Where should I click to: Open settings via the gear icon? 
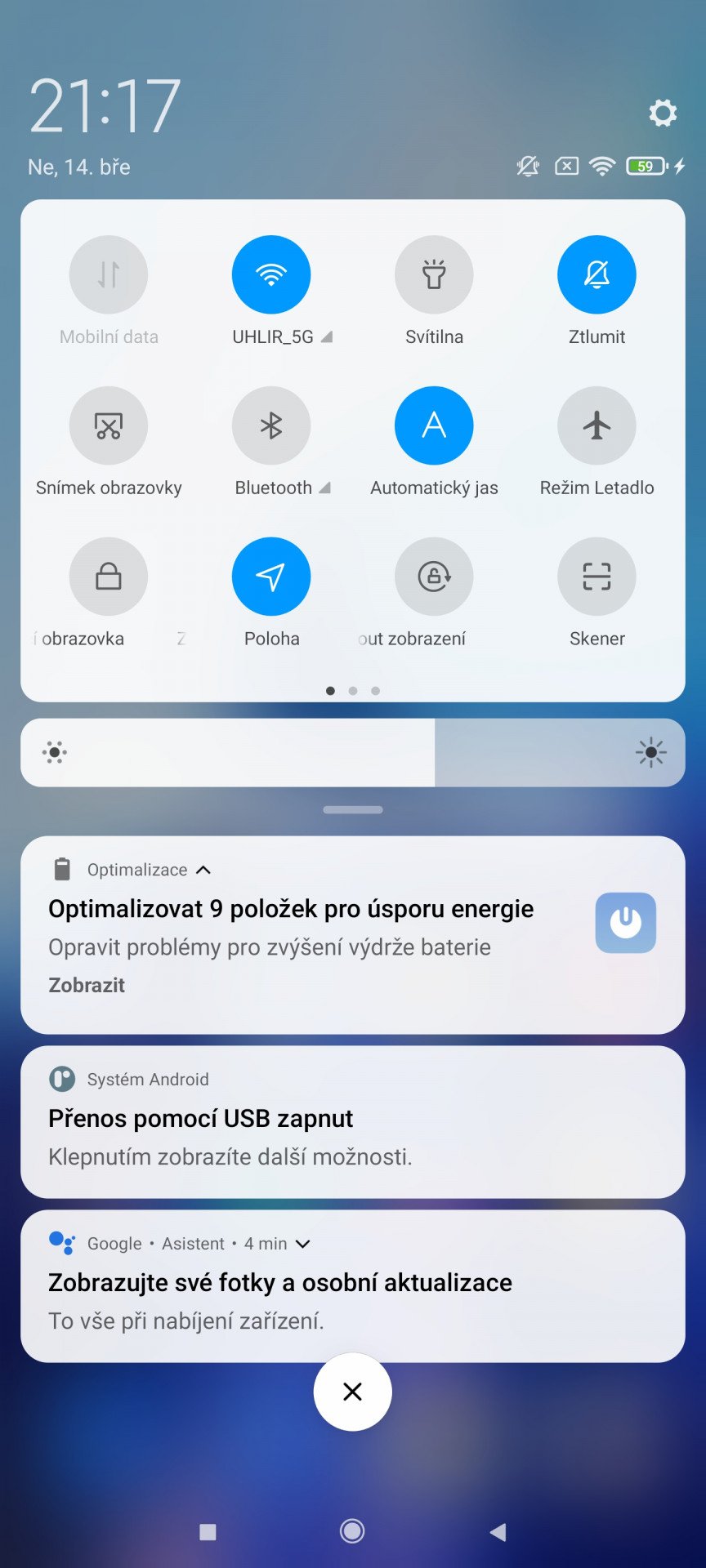[663, 113]
